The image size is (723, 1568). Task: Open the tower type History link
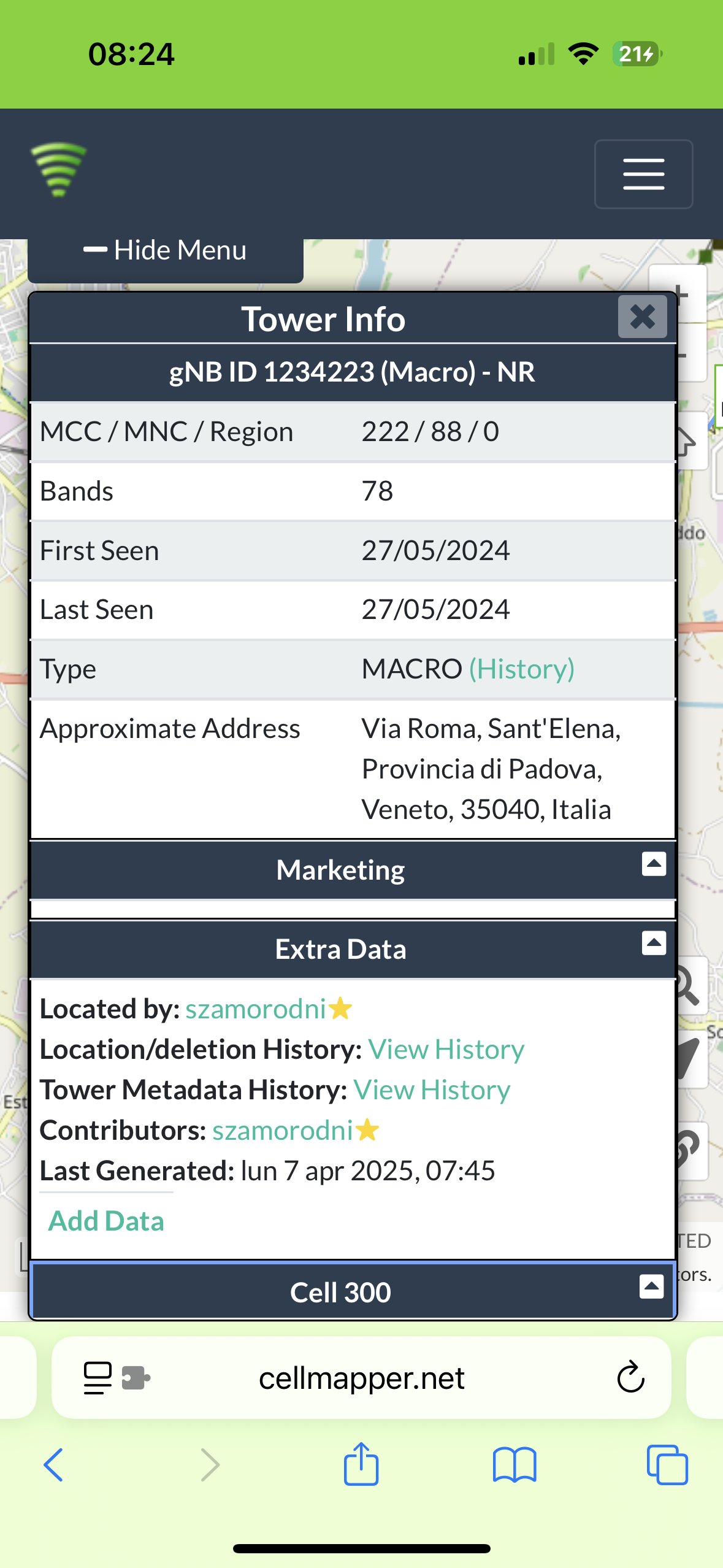coord(521,669)
